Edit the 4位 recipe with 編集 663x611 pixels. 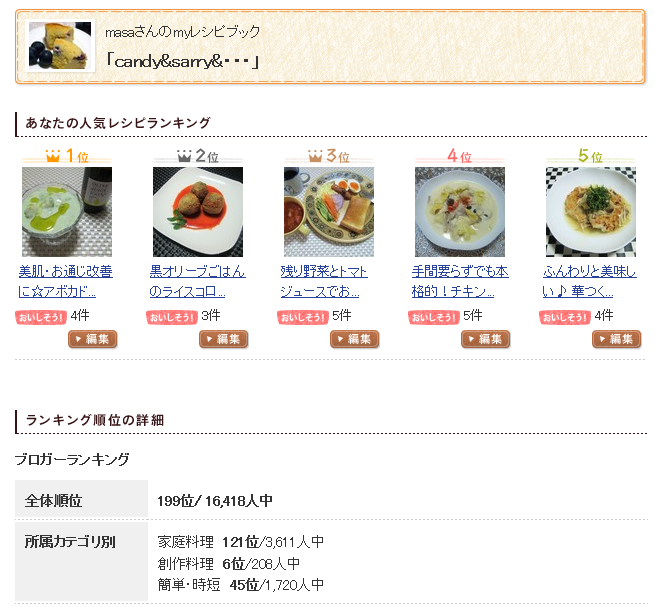tap(486, 339)
